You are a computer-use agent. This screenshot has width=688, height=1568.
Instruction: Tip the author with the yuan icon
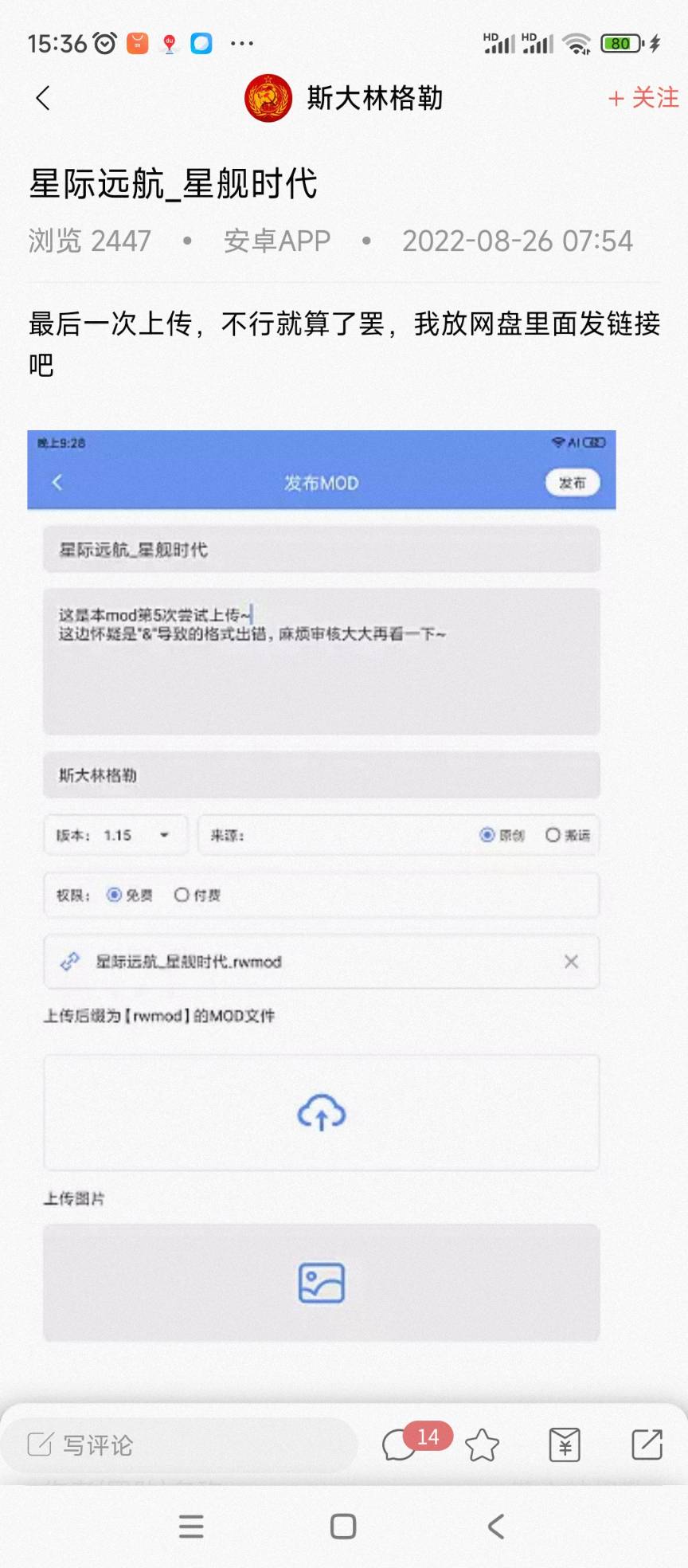tap(565, 1445)
